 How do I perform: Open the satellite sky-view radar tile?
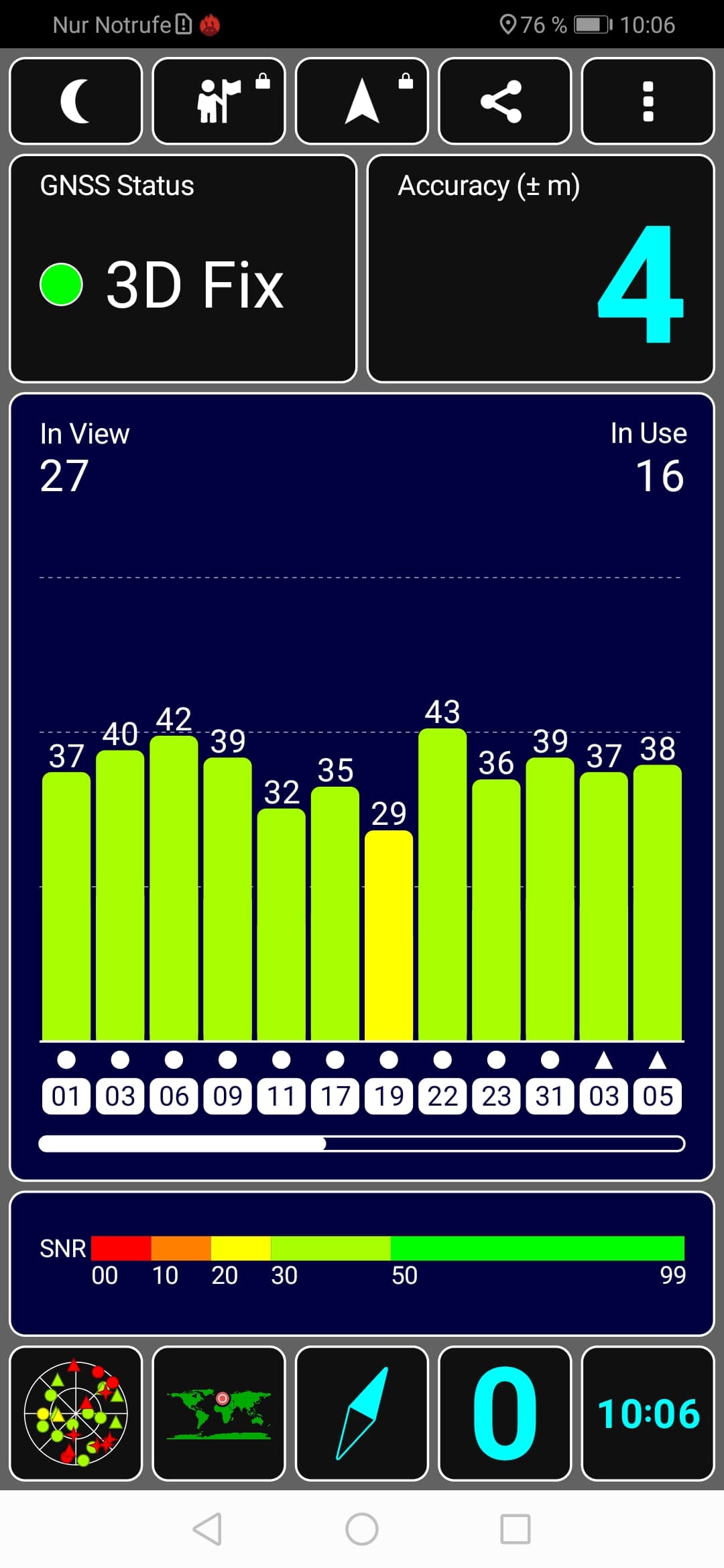click(76, 1413)
